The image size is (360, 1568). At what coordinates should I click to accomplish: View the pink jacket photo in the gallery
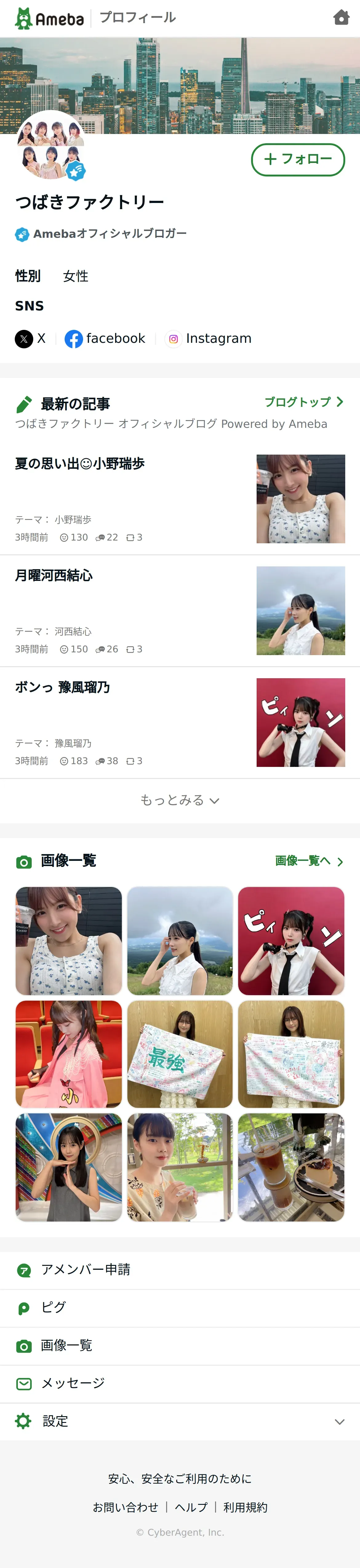pos(69,1054)
